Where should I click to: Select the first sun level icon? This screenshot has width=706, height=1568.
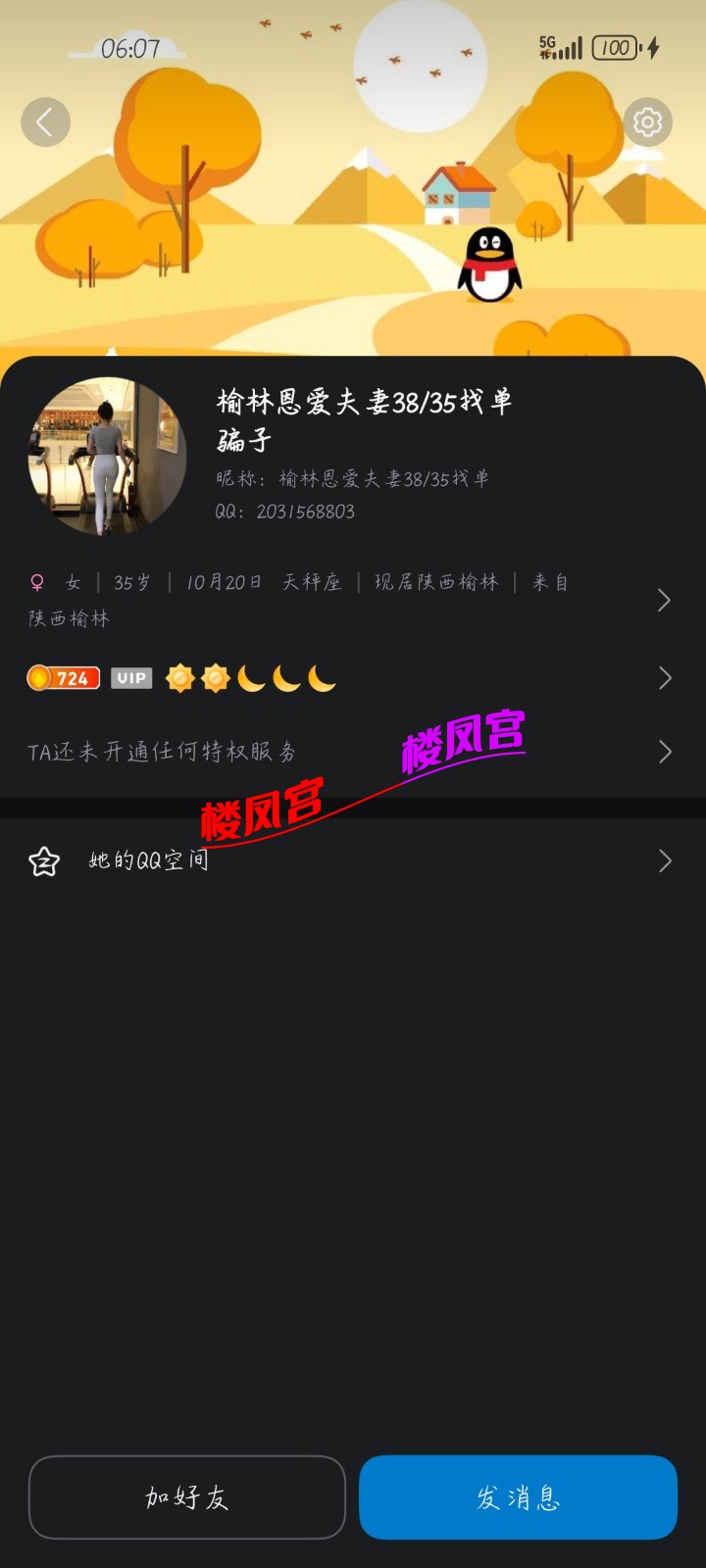(x=180, y=677)
